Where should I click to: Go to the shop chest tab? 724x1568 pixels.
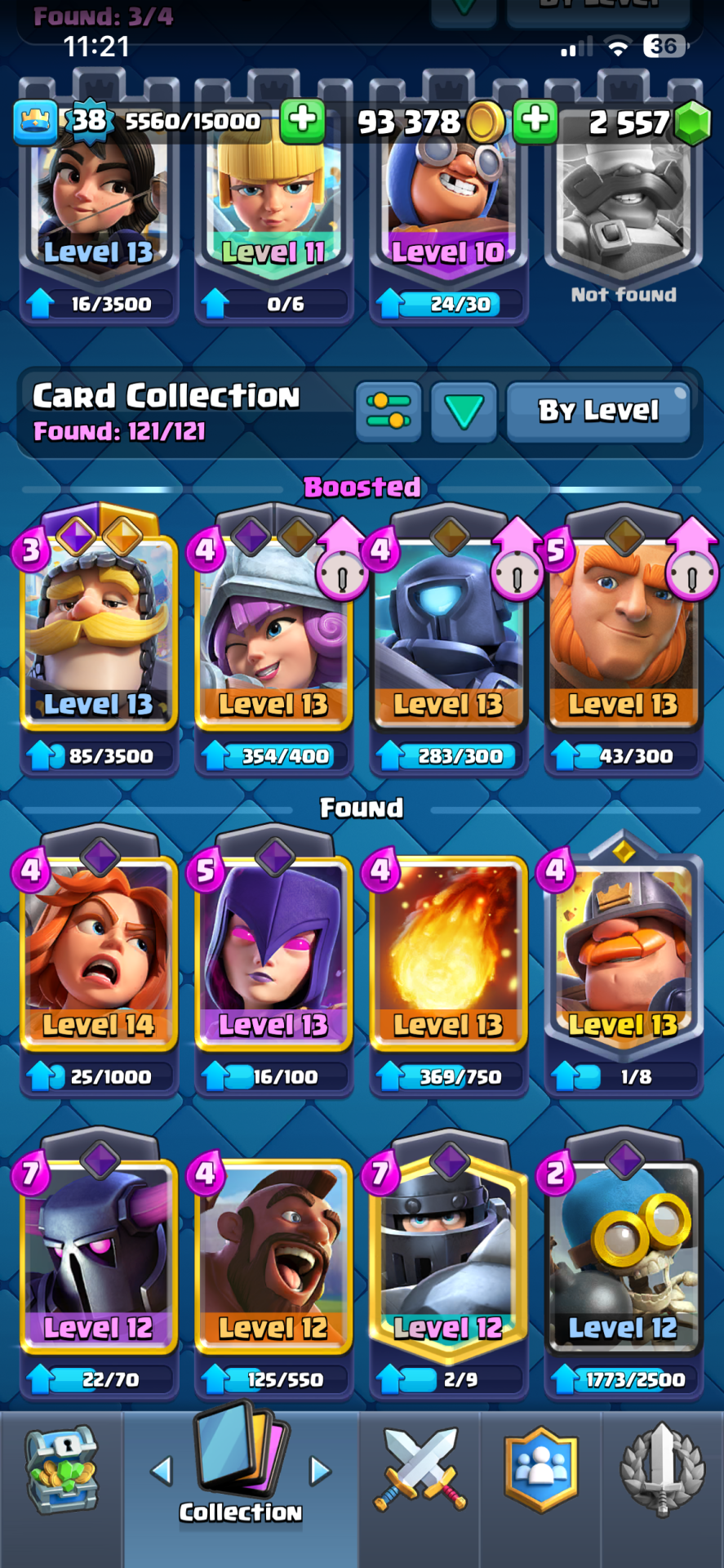tap(61, 1470)
